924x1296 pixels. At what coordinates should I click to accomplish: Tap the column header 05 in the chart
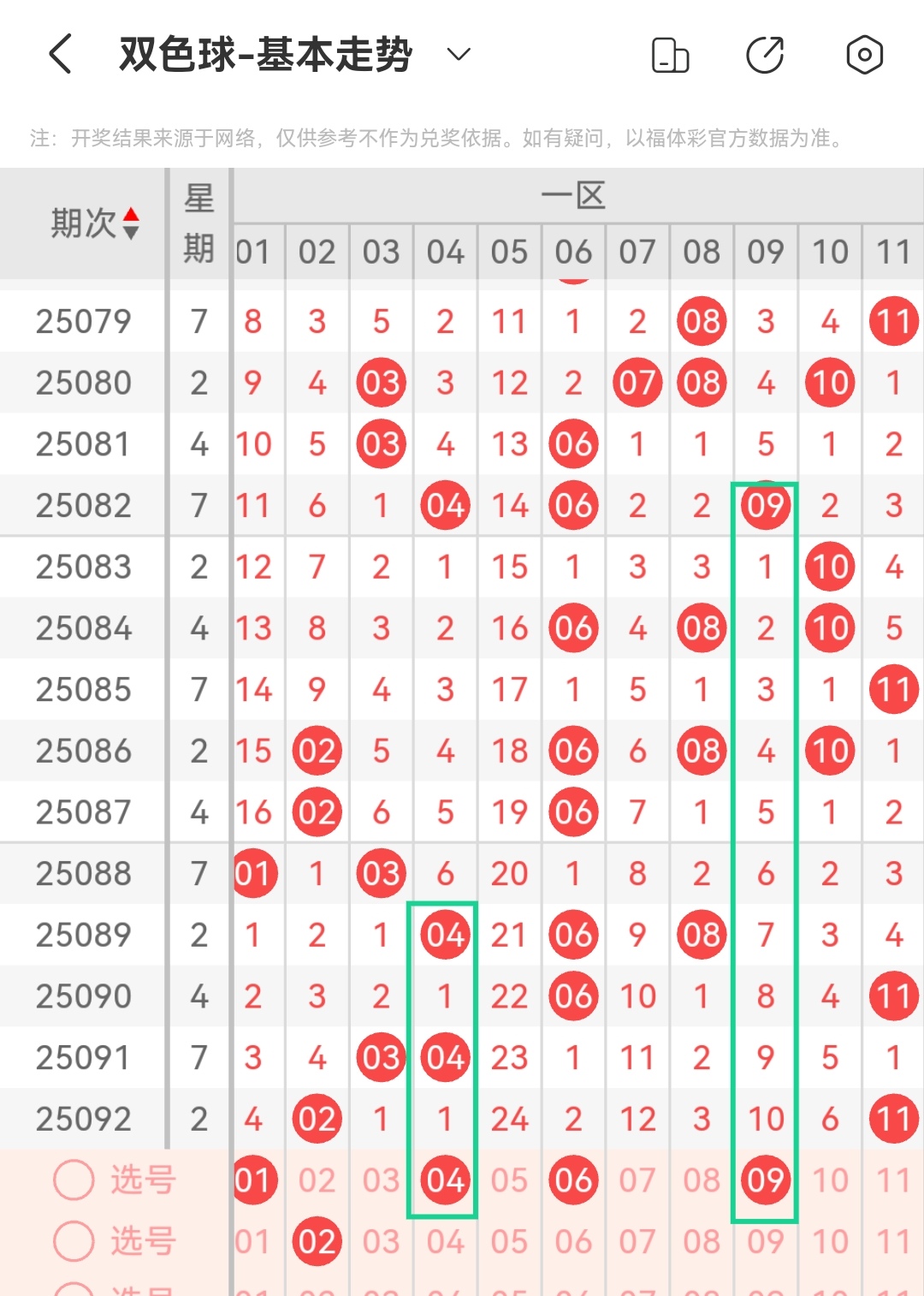pyautogui.click(x=508, y=252)
